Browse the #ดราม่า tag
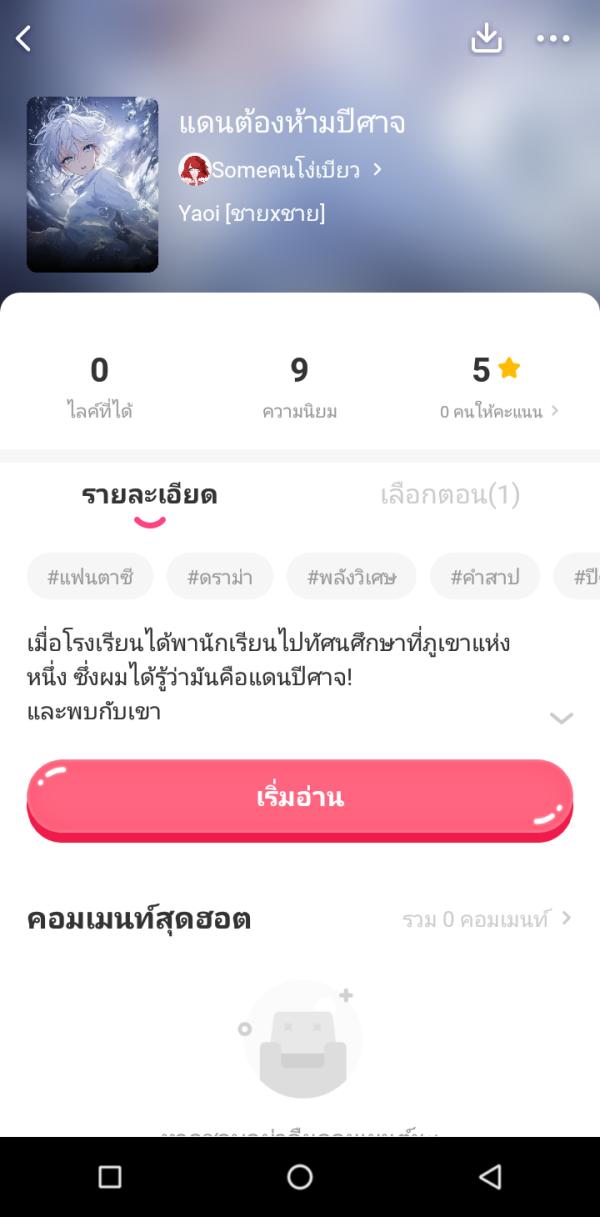Viewport: 600px width, 1217px height. 219,577
